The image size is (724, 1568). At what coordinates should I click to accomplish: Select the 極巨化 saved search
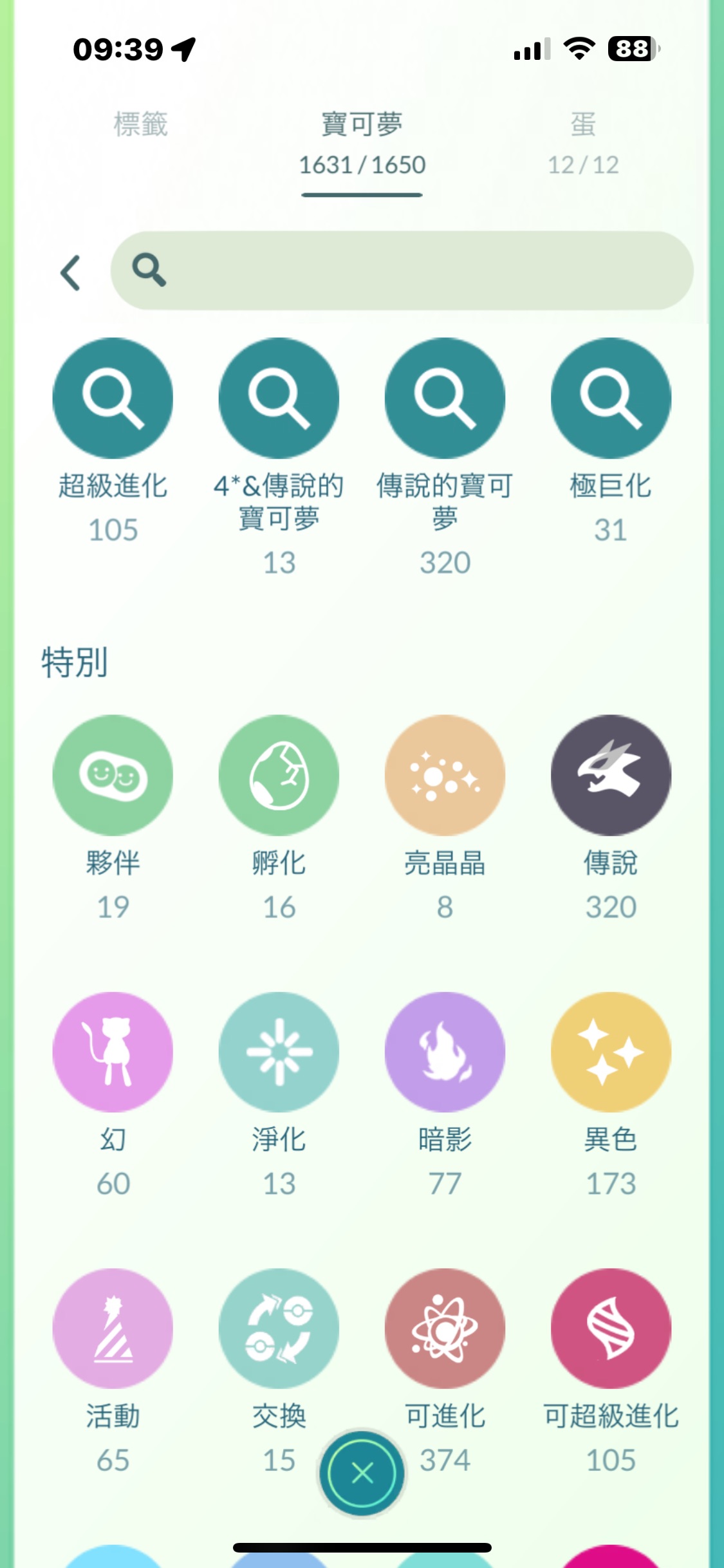tap(611, 398)
